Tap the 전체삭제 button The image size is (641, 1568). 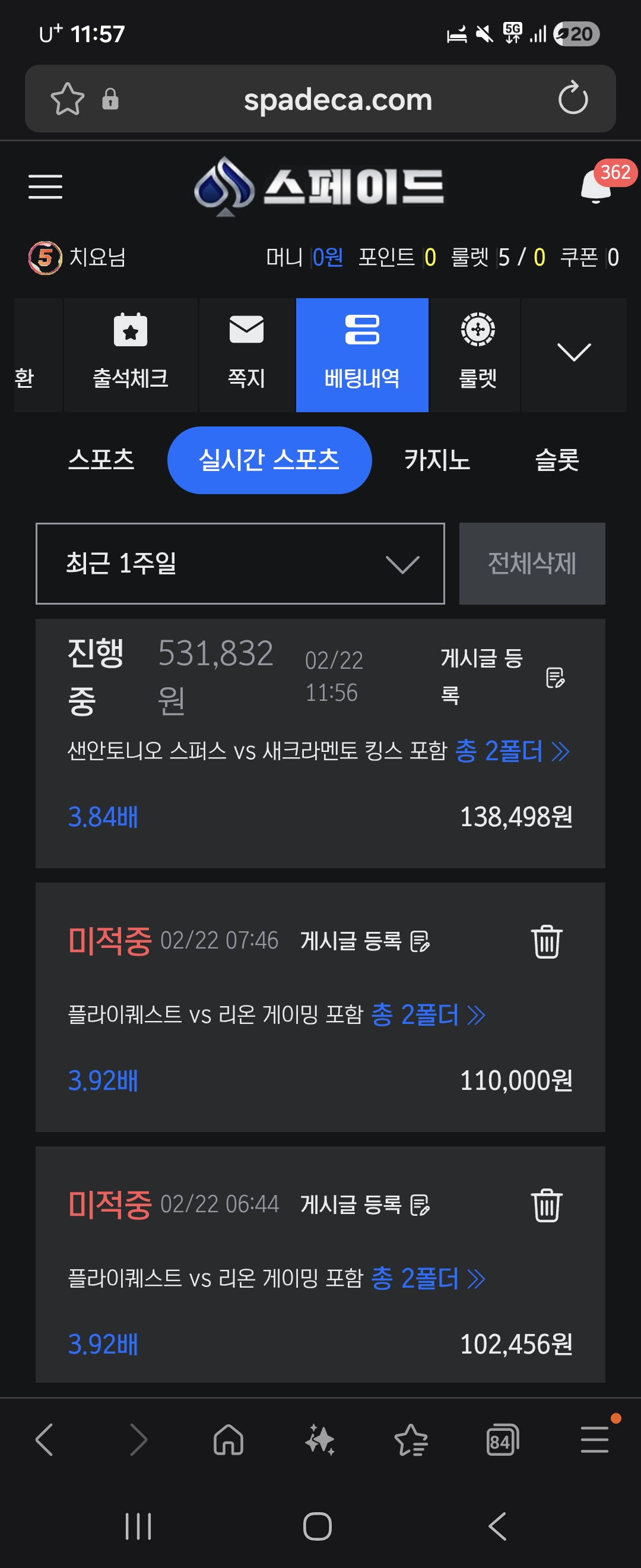coord(532,564)
